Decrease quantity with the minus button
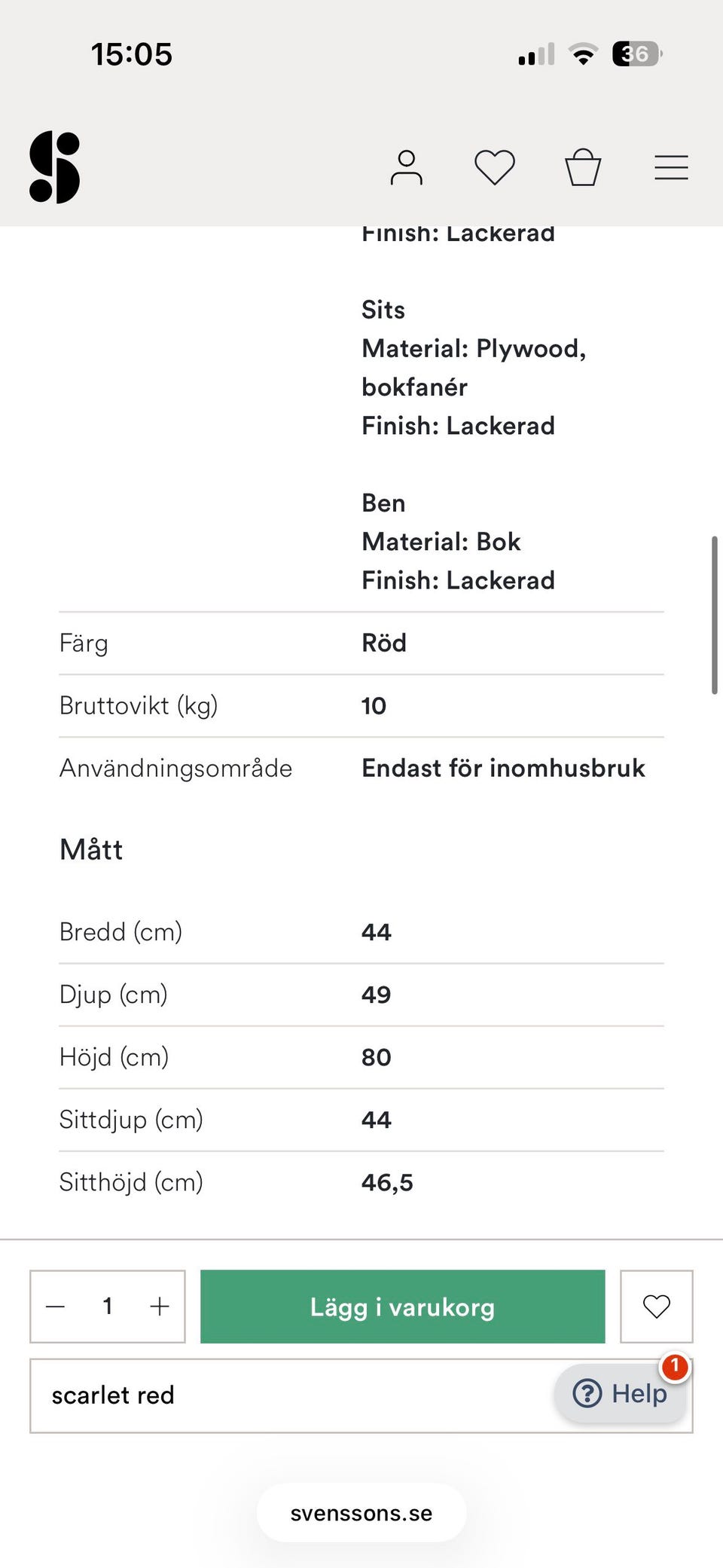723x1568 pixels. [x=56, y=1307]
